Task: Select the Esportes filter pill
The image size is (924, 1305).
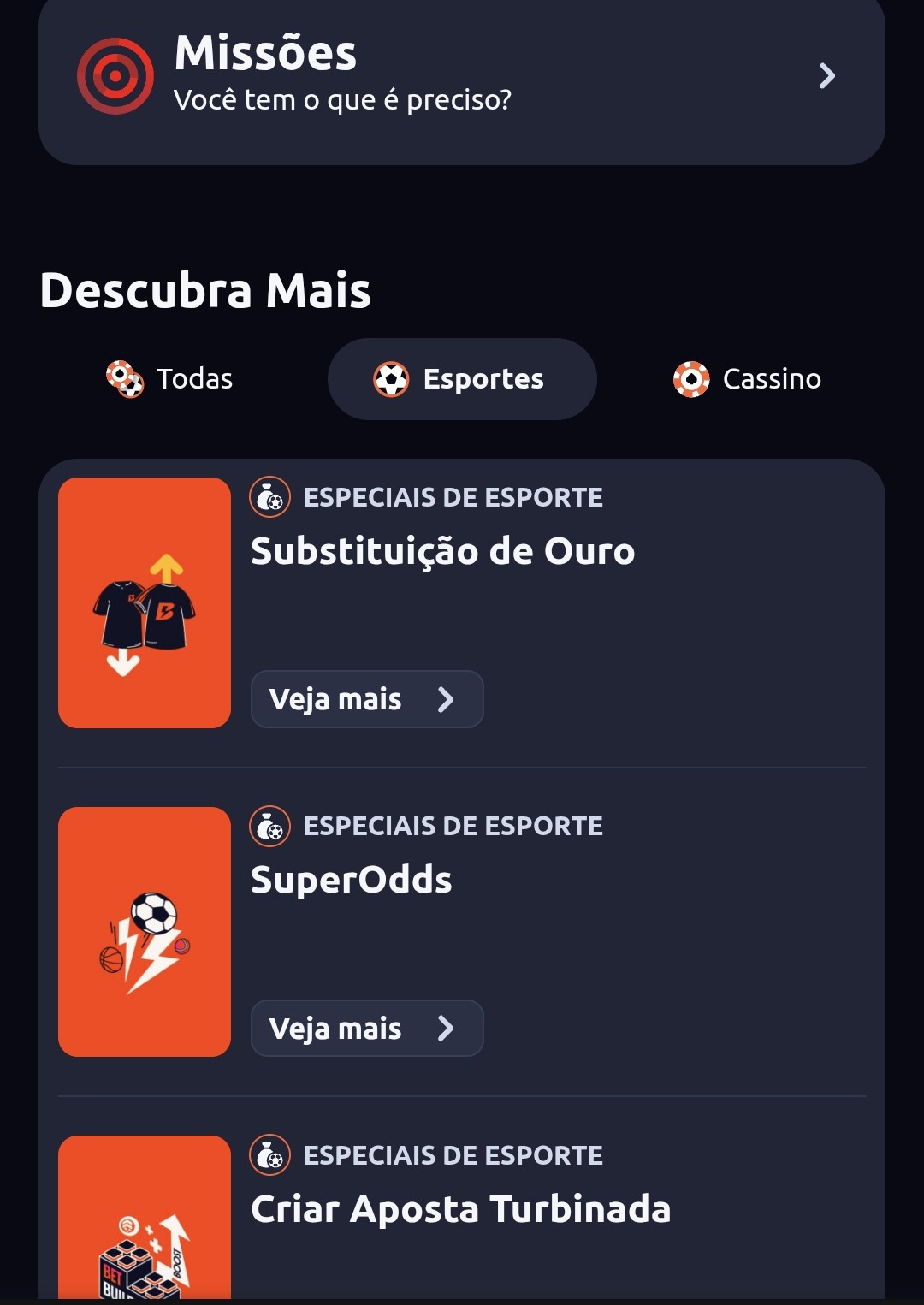Action: point(462,379)
